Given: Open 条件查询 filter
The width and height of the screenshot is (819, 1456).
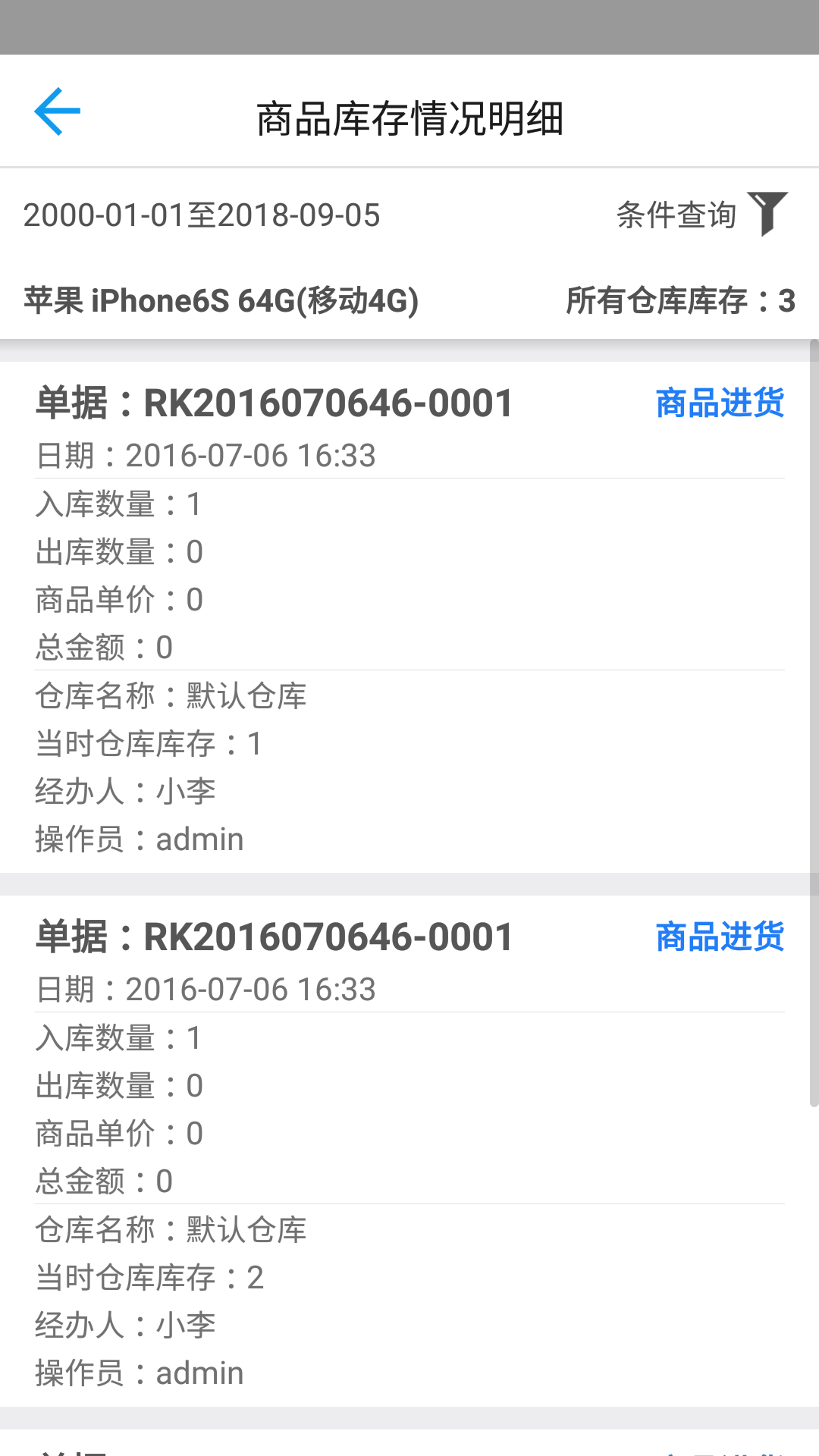Looking at the screenshot, I should click(701, 215).
